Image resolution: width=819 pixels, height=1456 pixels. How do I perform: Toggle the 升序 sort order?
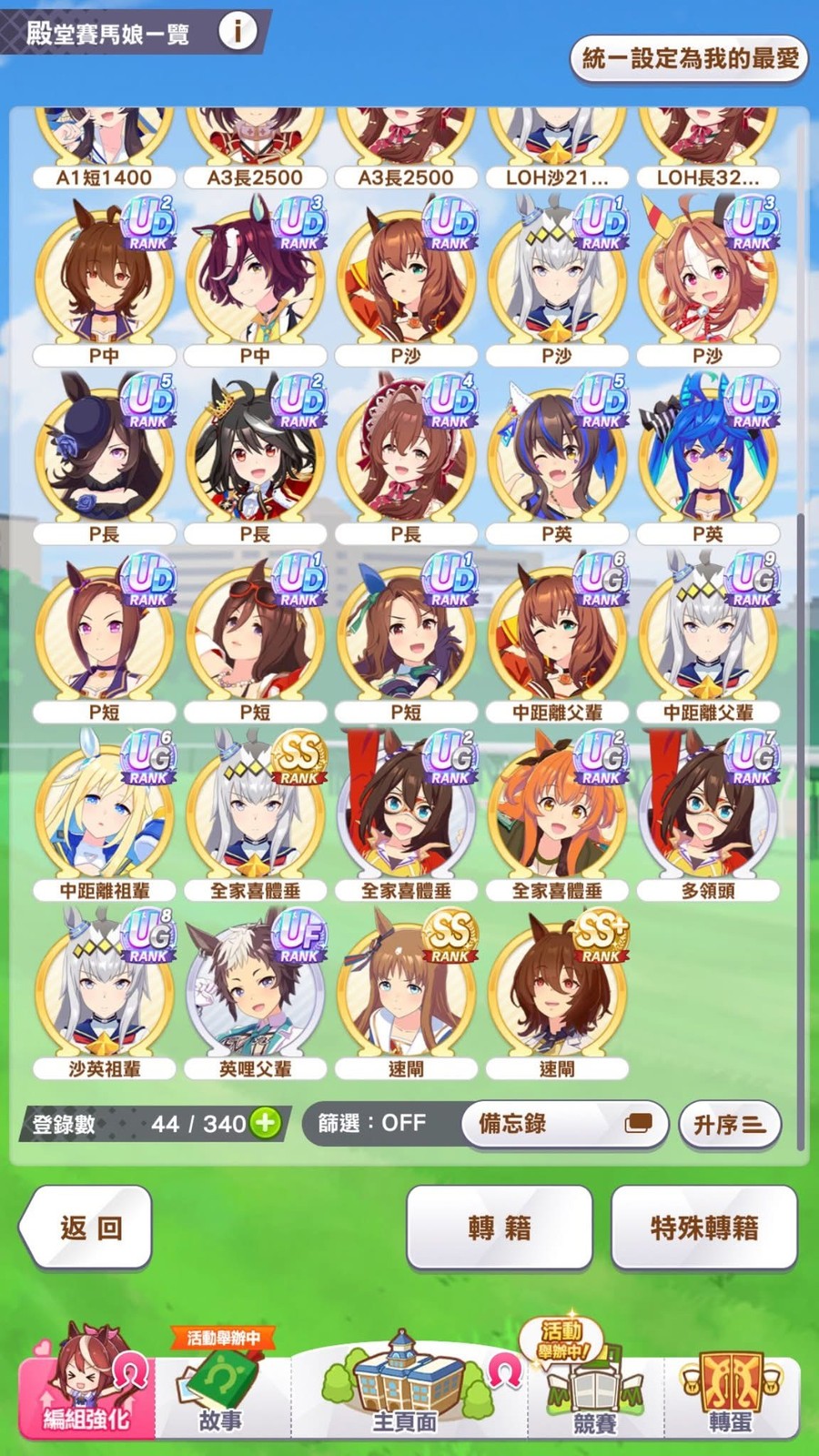(x=730, y=1125)
